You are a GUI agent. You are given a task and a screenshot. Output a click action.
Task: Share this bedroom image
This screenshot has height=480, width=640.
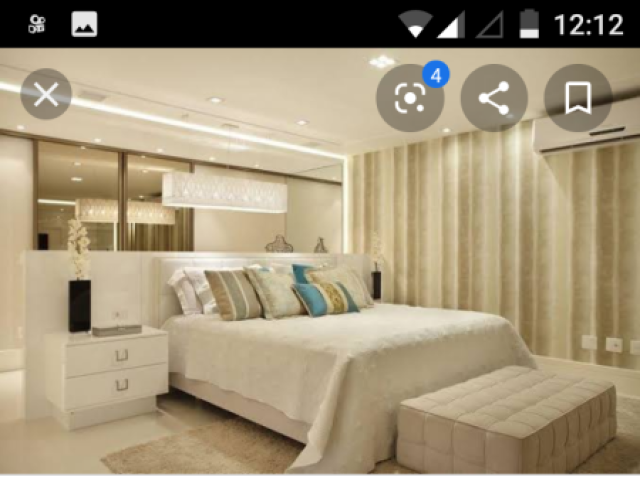coord(494,98)
